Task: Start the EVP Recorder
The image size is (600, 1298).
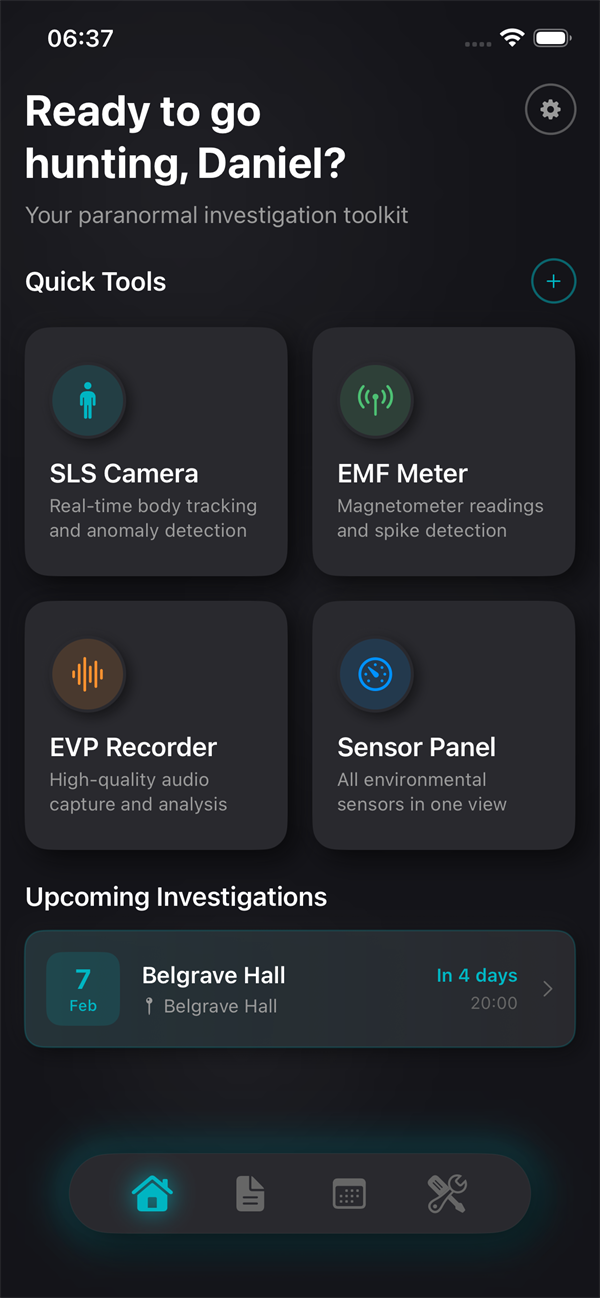Action: (x=156, y=725)
